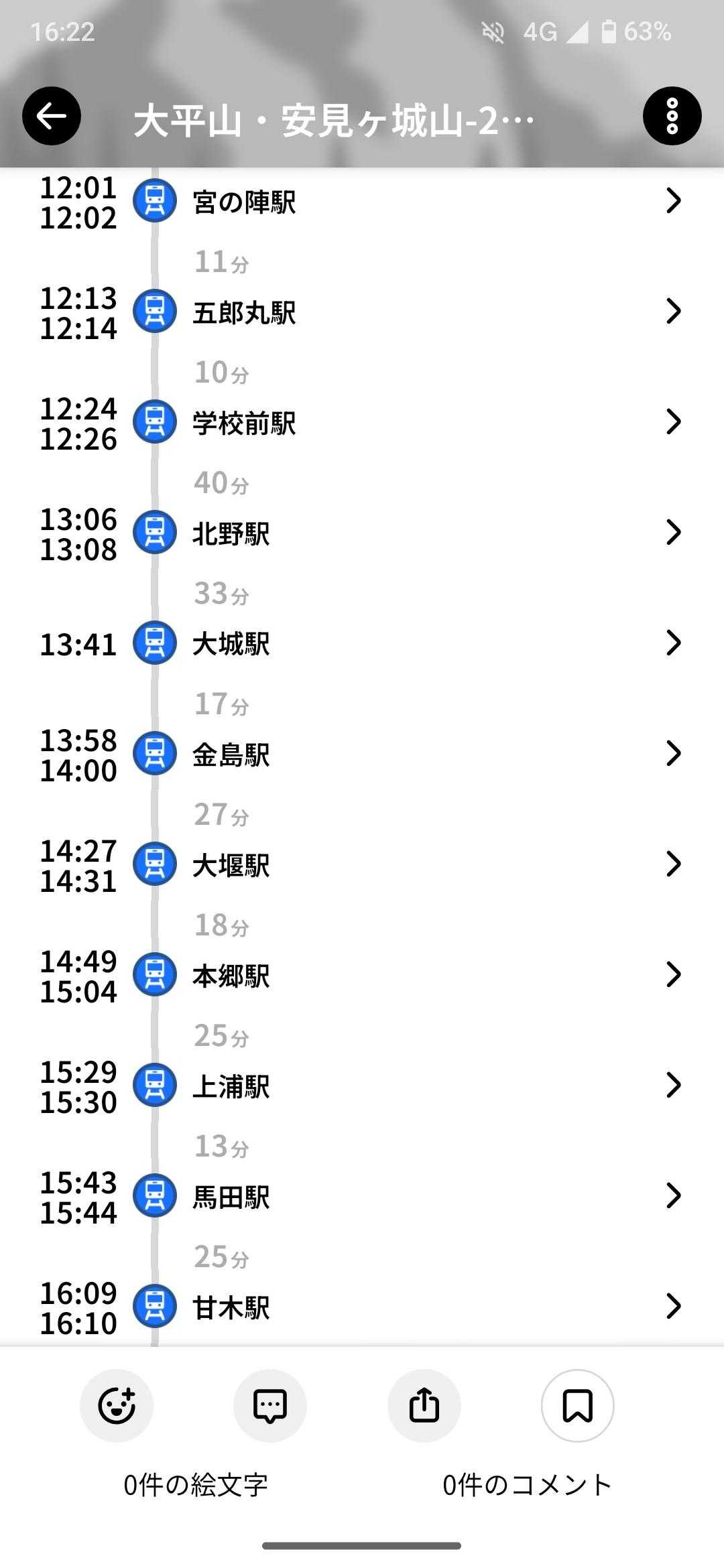Open the 五郎丸駅 row
Screen dimensions: 724x1568
362,312
